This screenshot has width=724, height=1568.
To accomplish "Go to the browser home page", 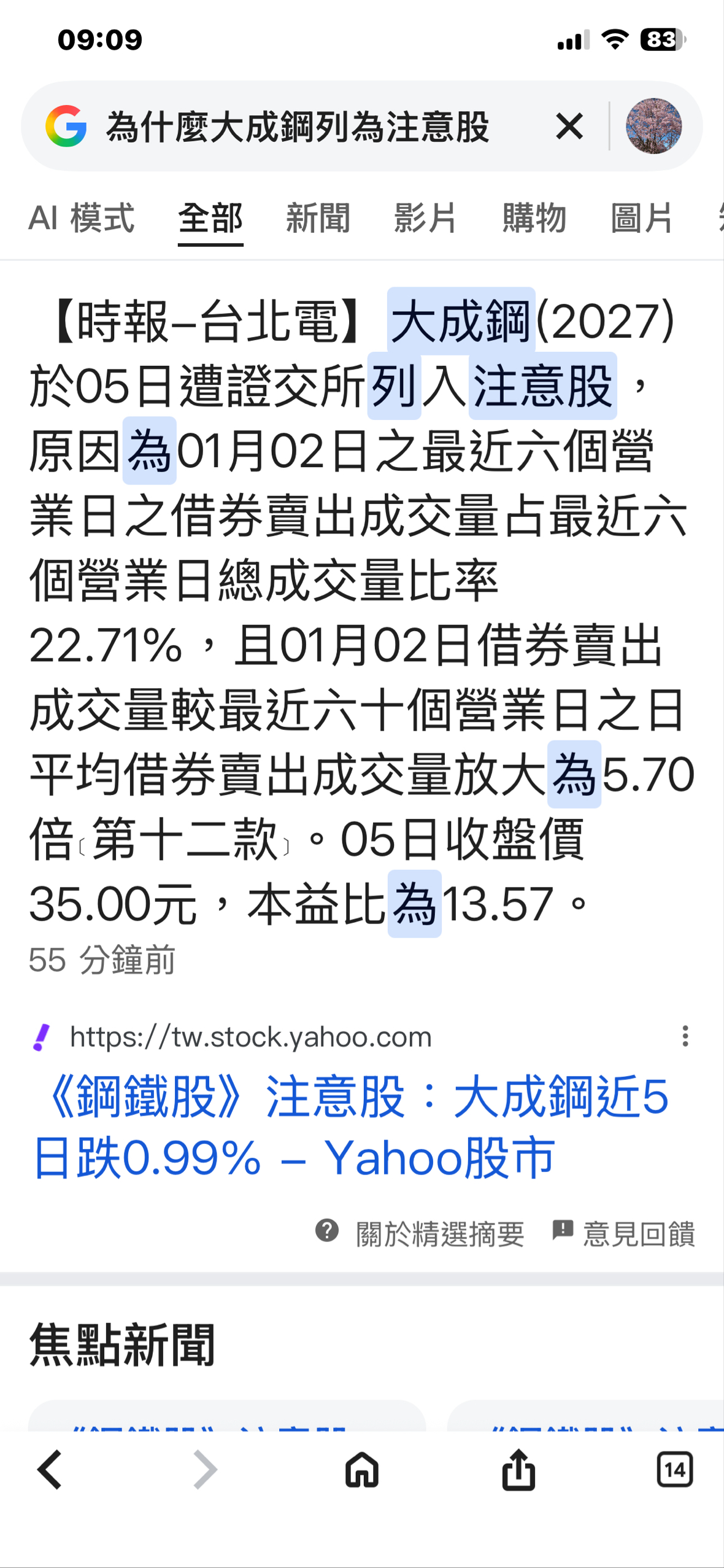I will 362,1470.
